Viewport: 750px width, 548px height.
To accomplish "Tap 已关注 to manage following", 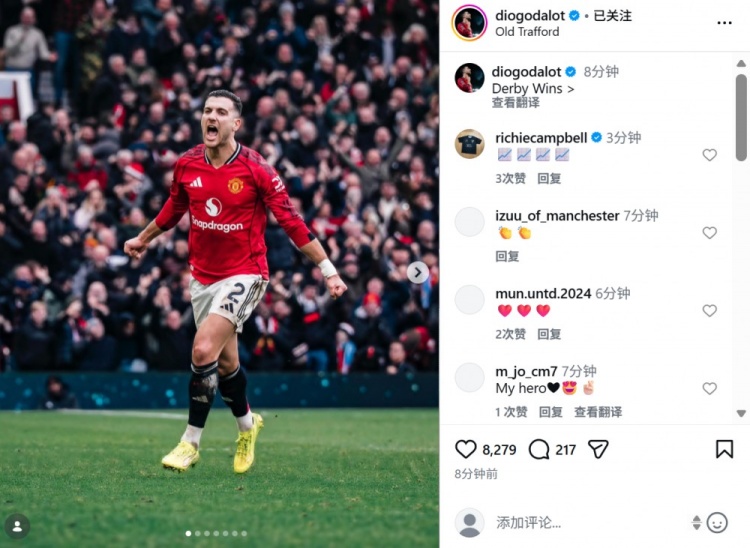I will (612, 16).
